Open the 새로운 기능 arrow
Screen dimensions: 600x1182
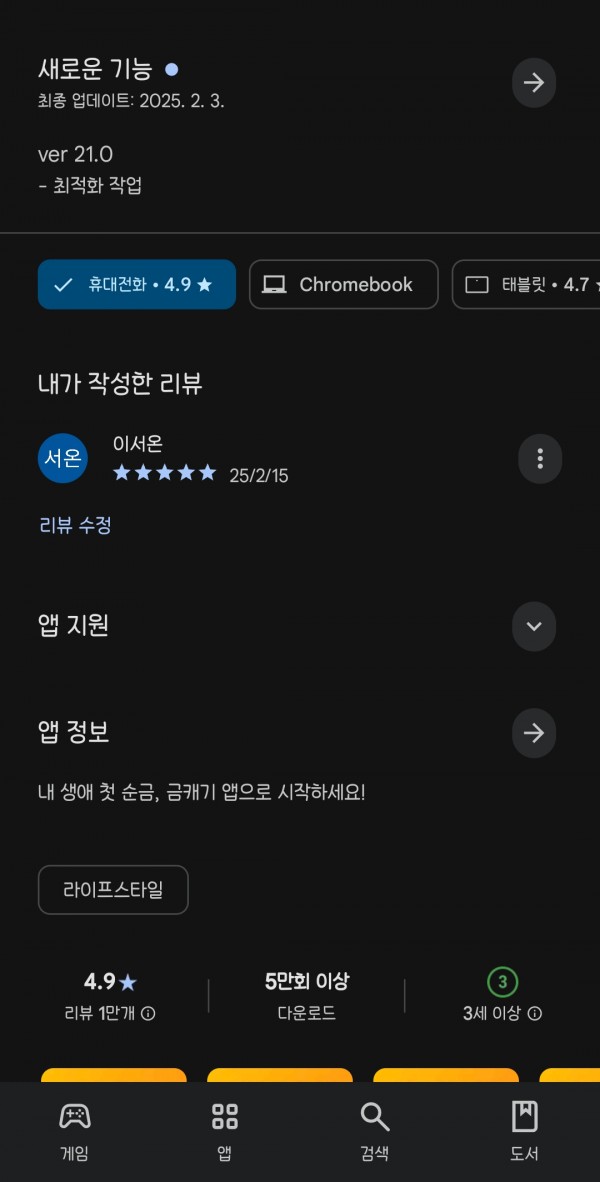534,82
